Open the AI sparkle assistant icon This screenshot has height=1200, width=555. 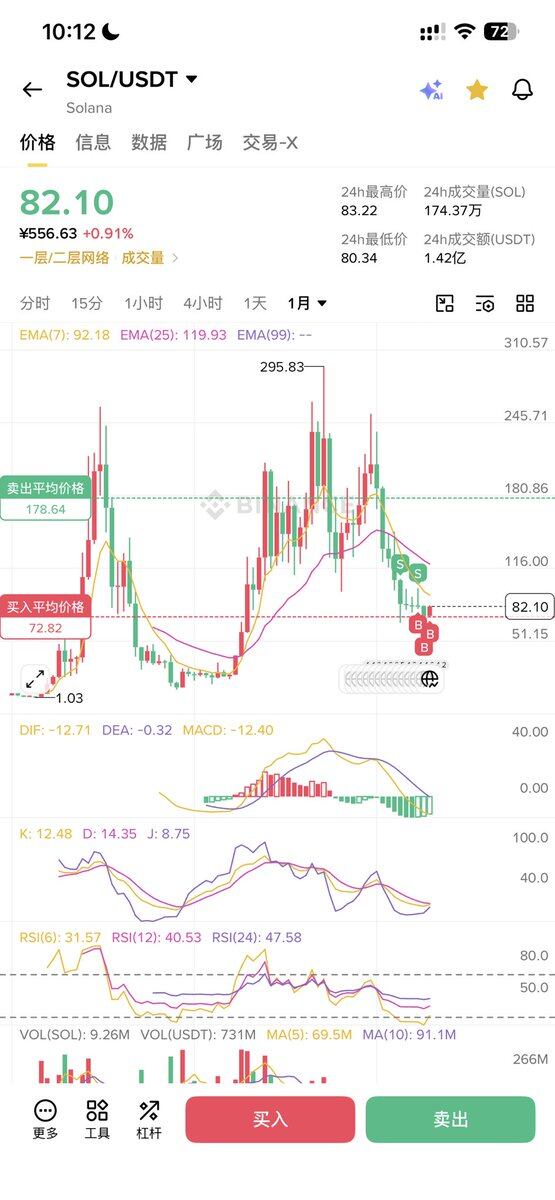431,90
